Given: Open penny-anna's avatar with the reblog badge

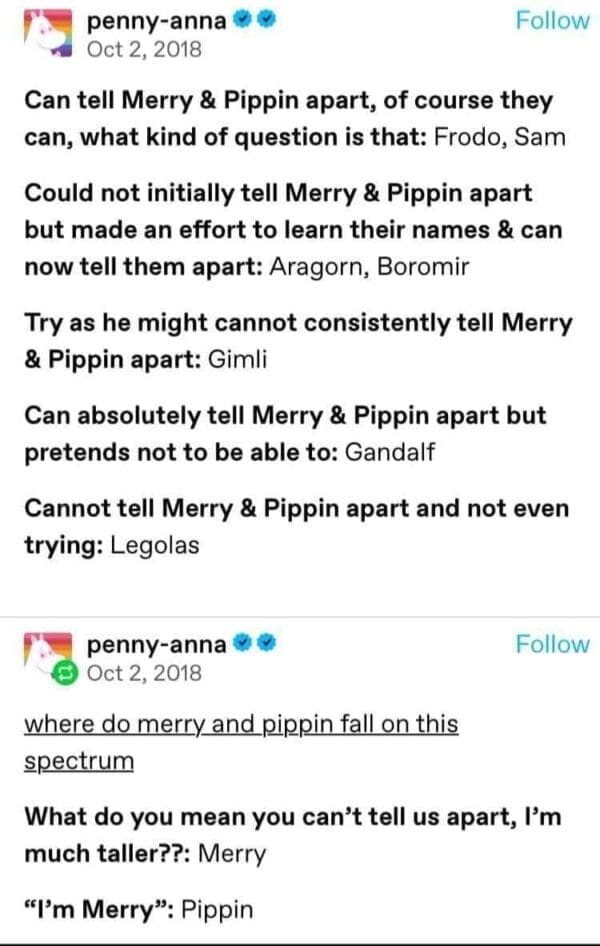Looking at the screenshot, I should pos(47,655).
